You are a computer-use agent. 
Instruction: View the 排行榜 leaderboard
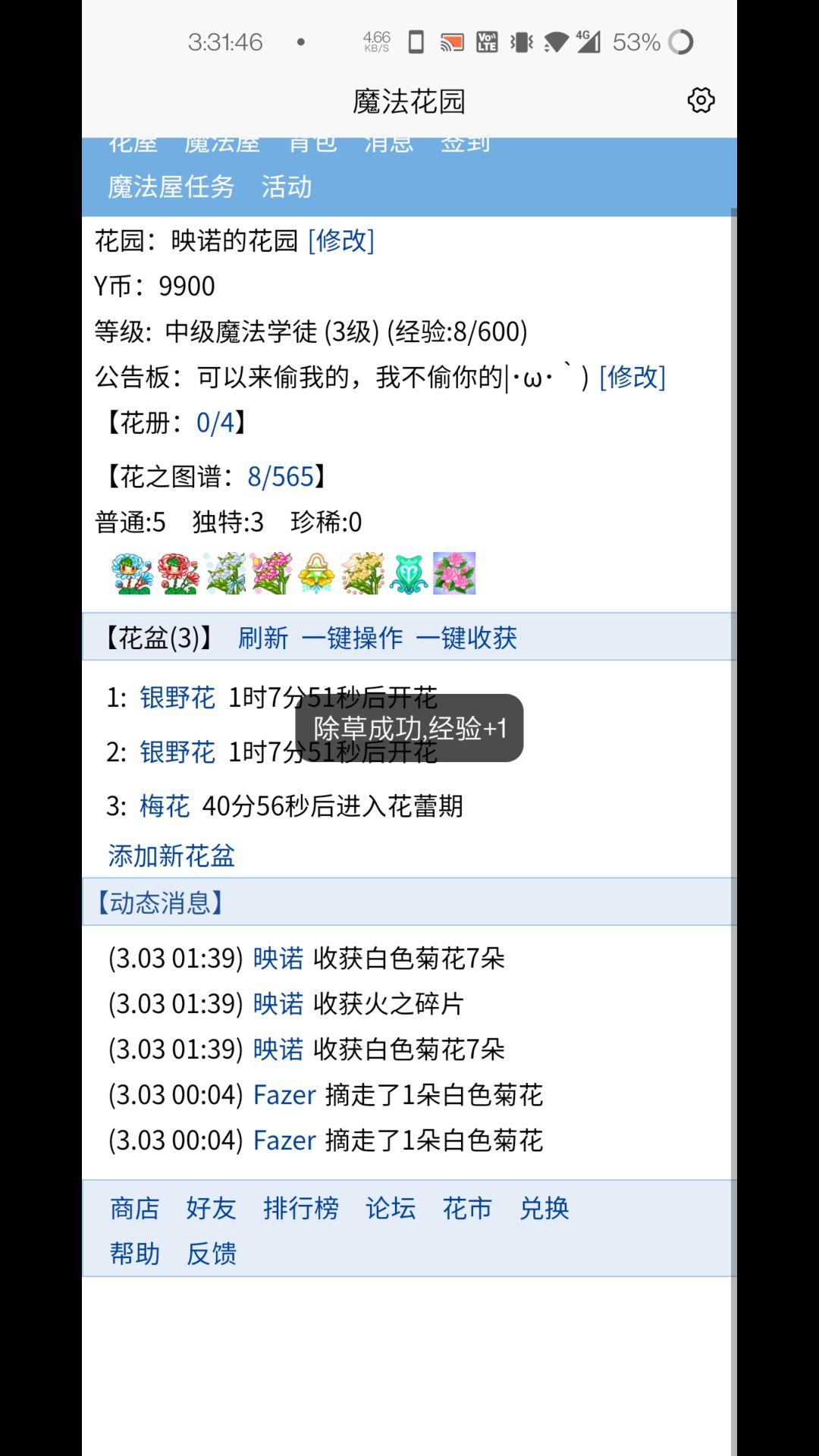pyautogui.click(x=301, y=1208)
